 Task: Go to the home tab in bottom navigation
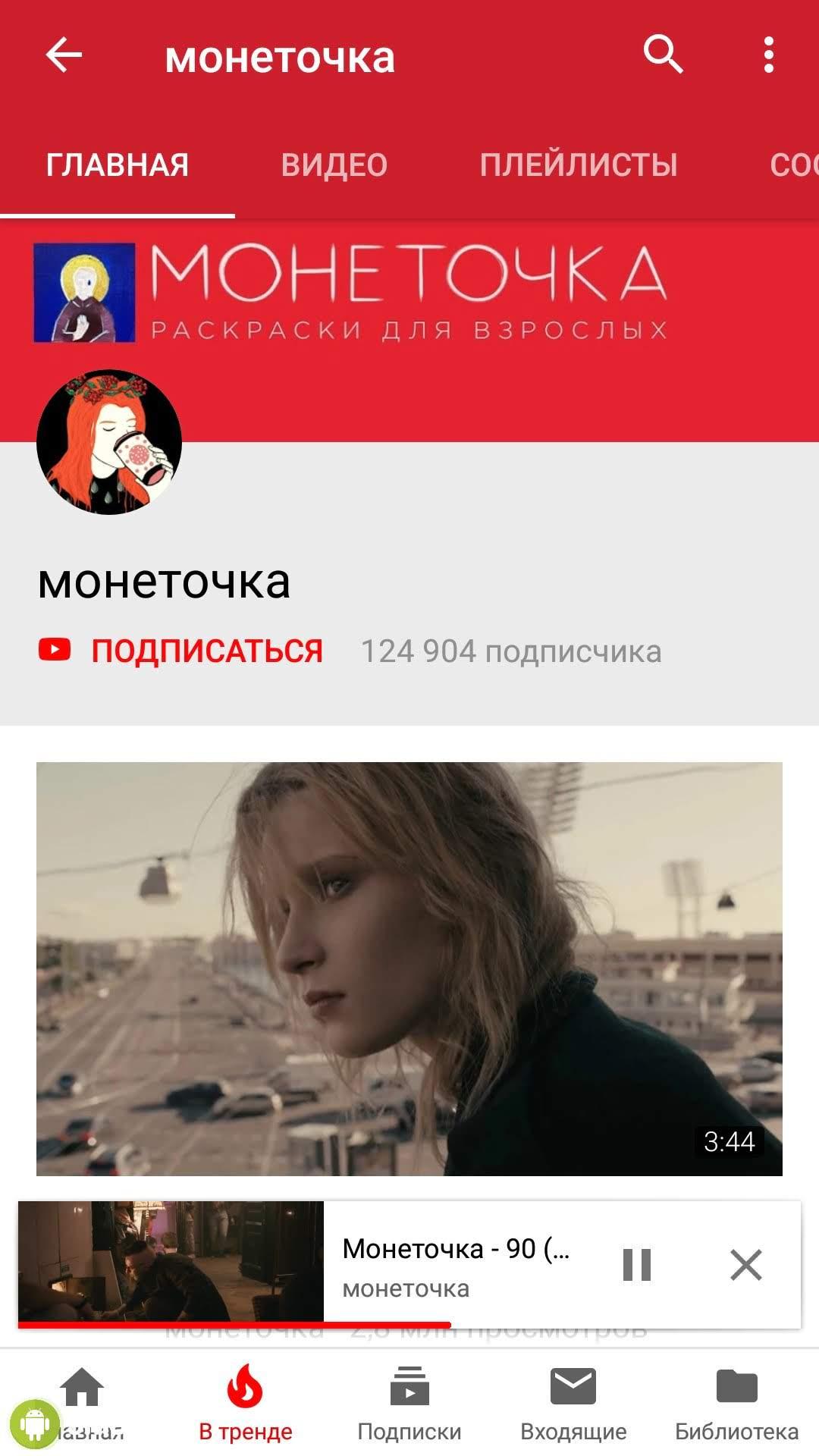coord(83,1403)
